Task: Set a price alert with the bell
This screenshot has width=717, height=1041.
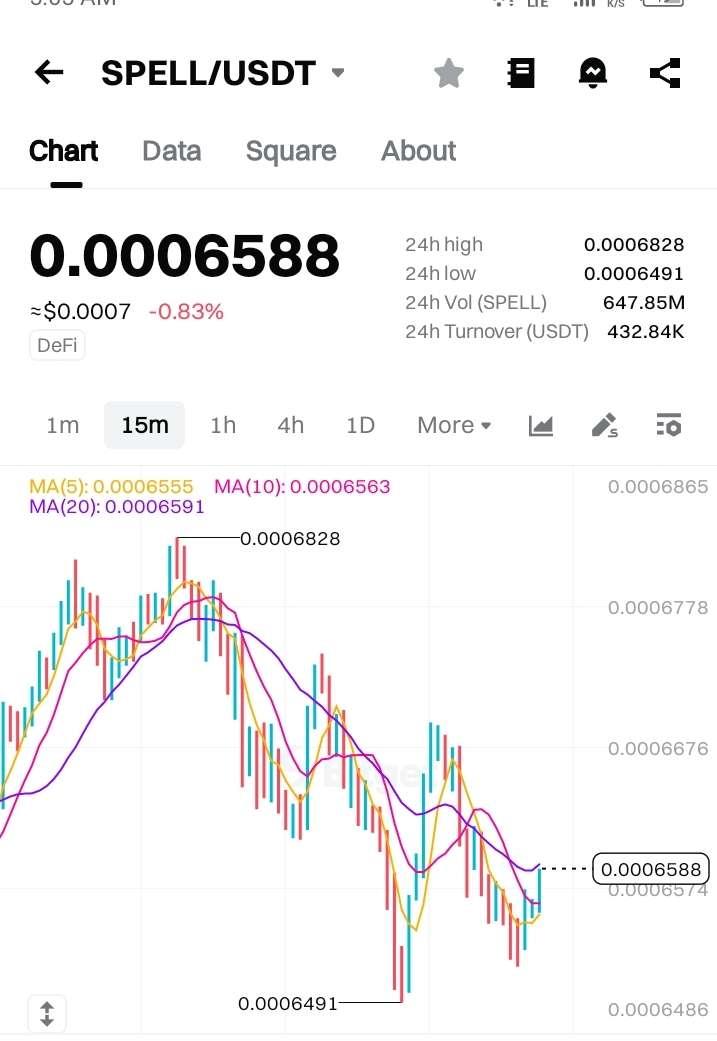Action: [593, 73]
